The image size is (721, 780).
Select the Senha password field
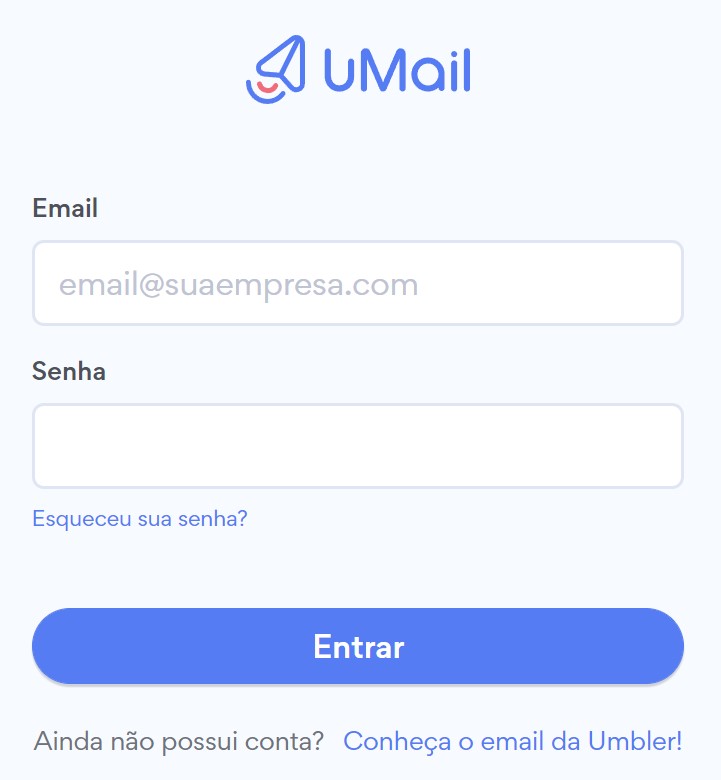pyautogui.click(x=357, y=446)
